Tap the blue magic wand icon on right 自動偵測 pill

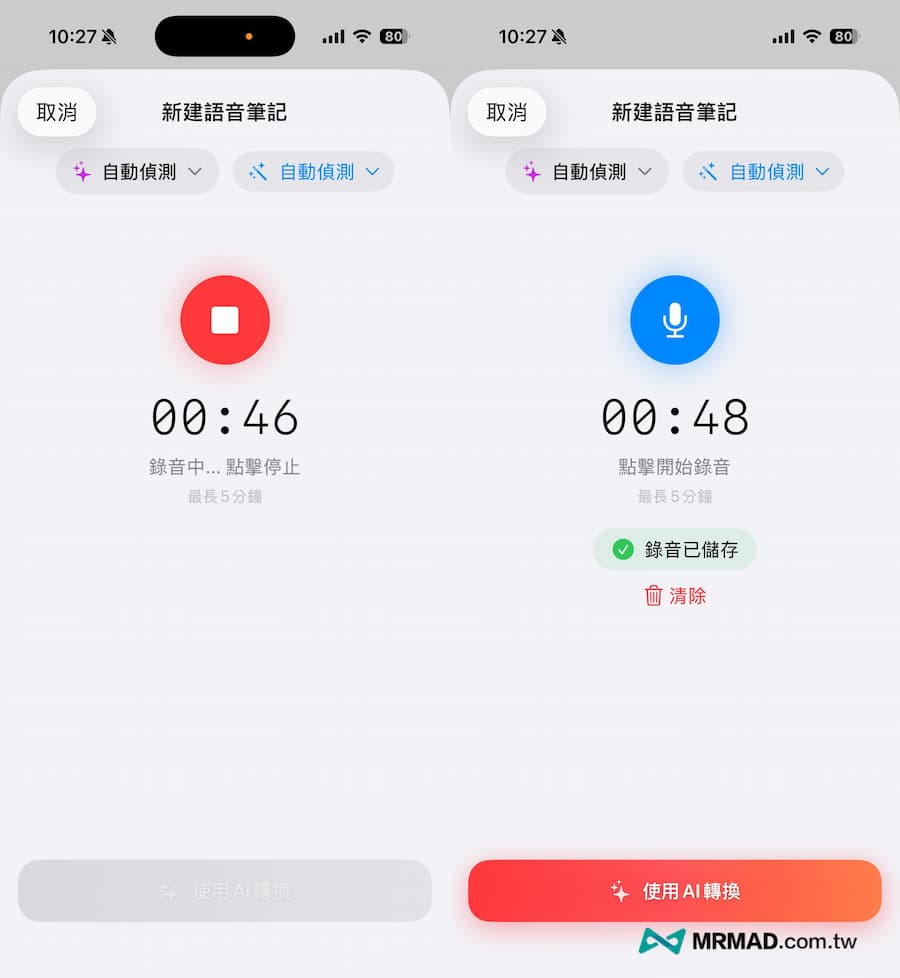(258, 171)
